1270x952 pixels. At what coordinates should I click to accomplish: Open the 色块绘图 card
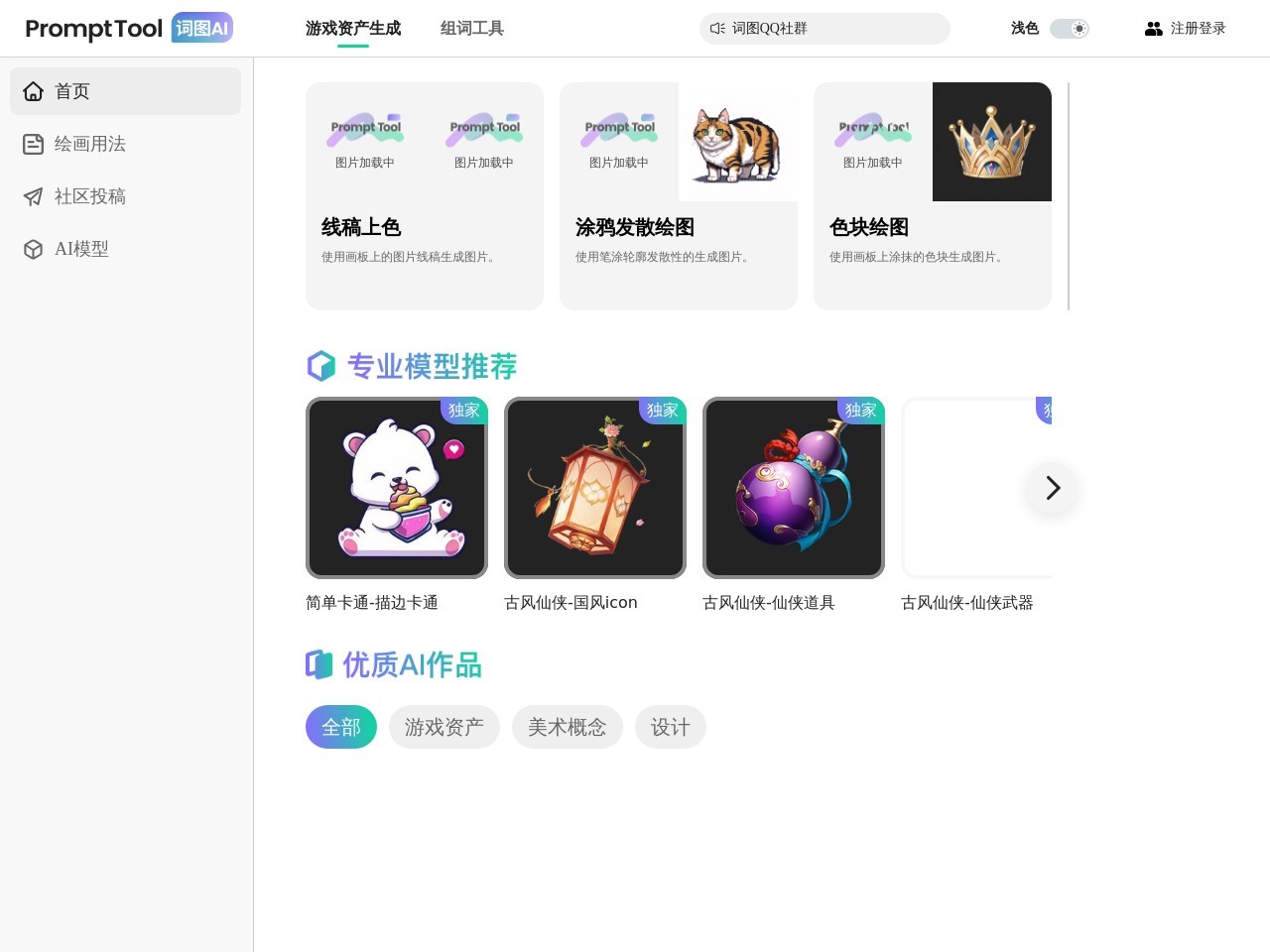point(932,196)
